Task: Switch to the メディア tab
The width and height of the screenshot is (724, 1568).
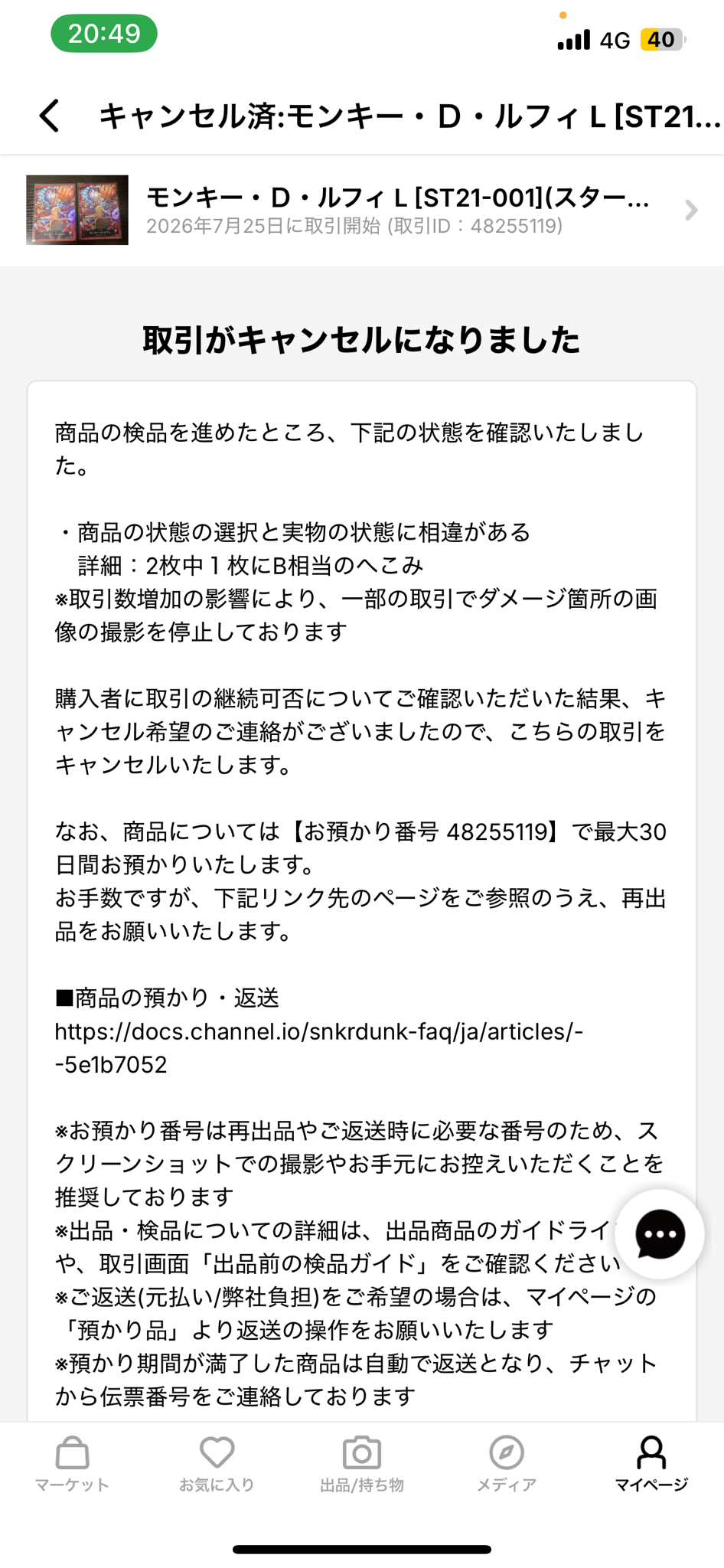Action: pos(507,1464)
